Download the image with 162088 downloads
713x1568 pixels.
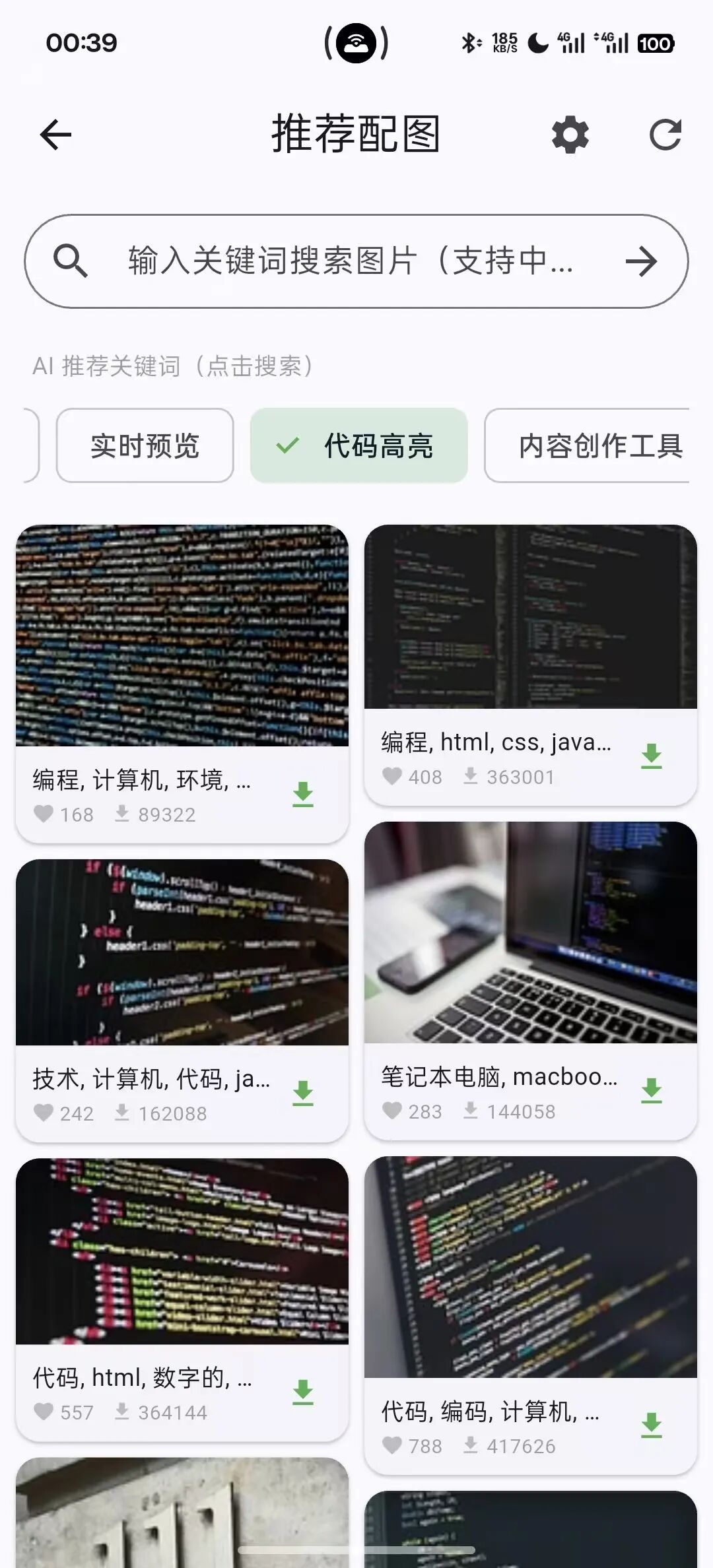pos(303,1094)
